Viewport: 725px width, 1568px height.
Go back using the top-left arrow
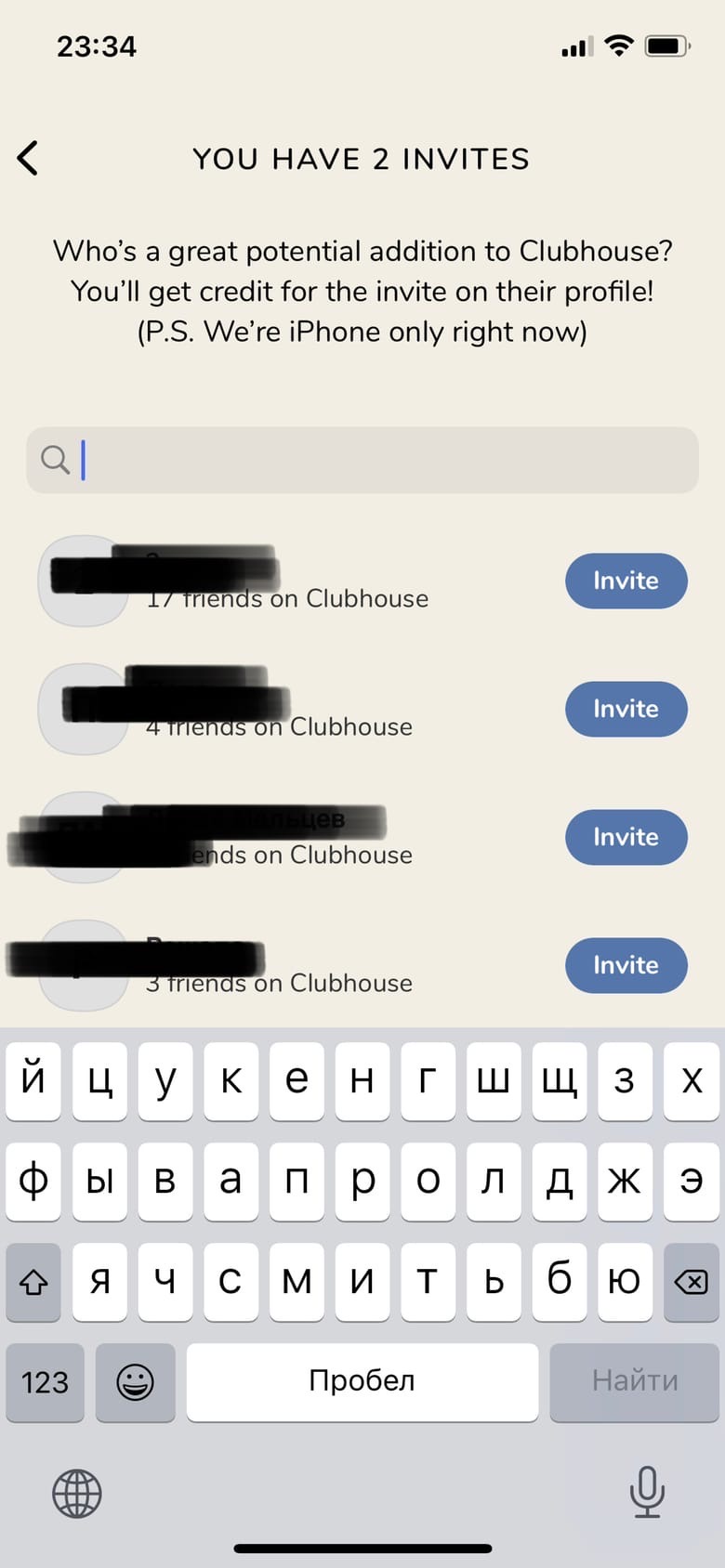click(29, 158)
